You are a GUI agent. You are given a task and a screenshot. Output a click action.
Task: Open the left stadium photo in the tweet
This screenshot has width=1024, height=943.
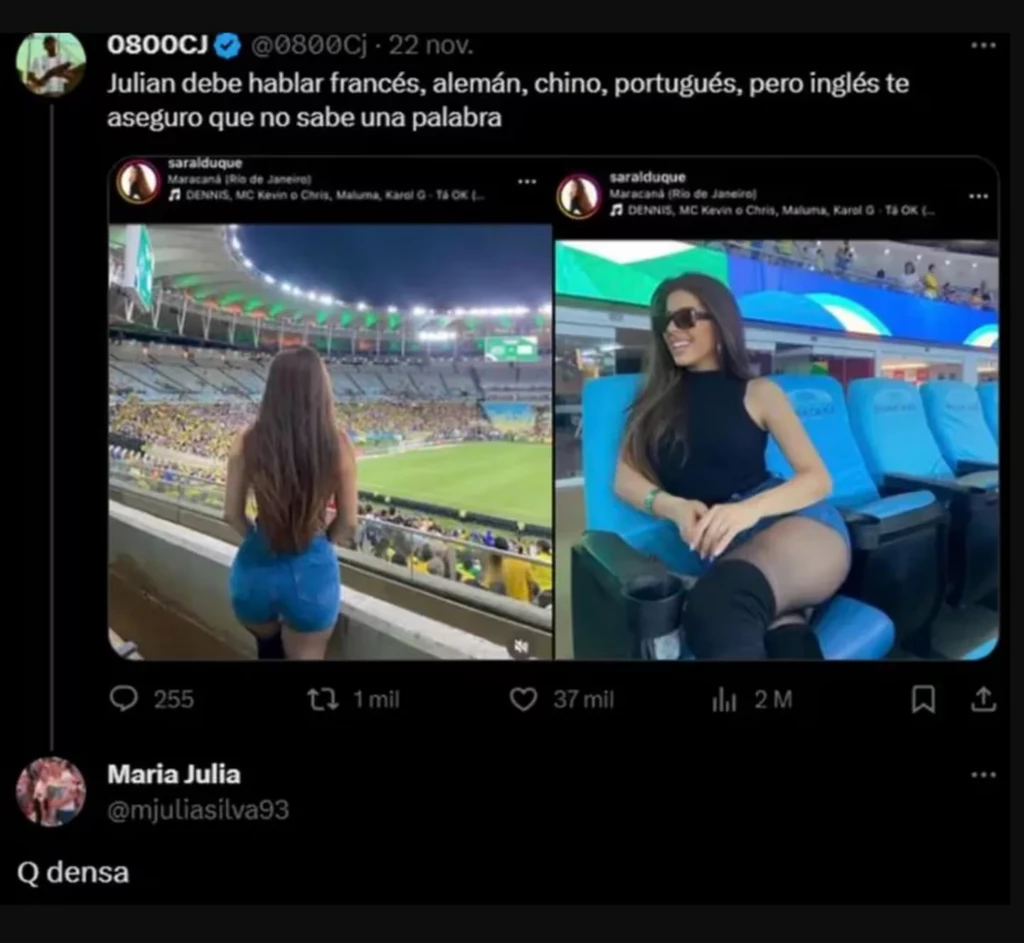(330, 440)
